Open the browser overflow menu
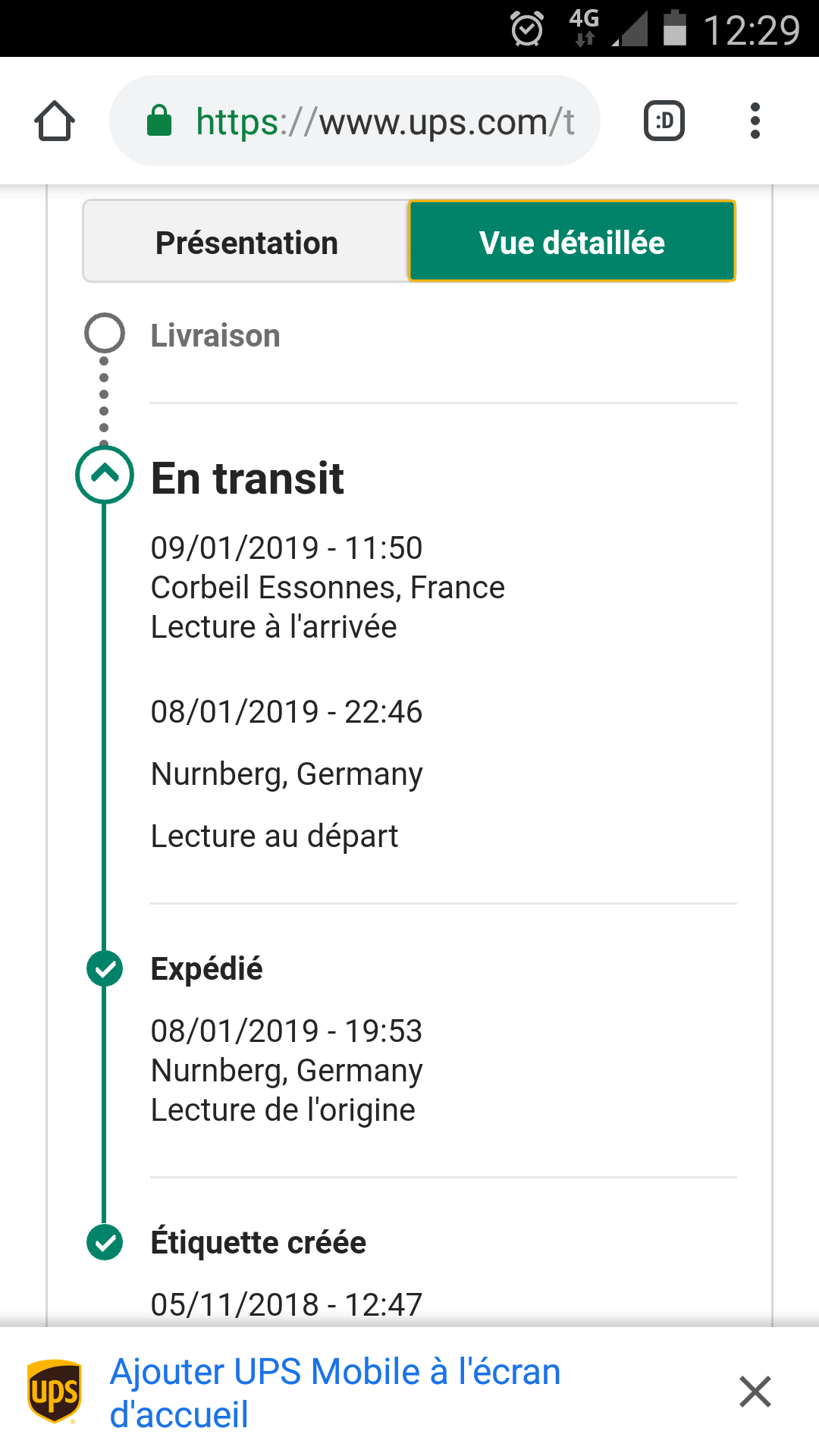 point(755,121)
